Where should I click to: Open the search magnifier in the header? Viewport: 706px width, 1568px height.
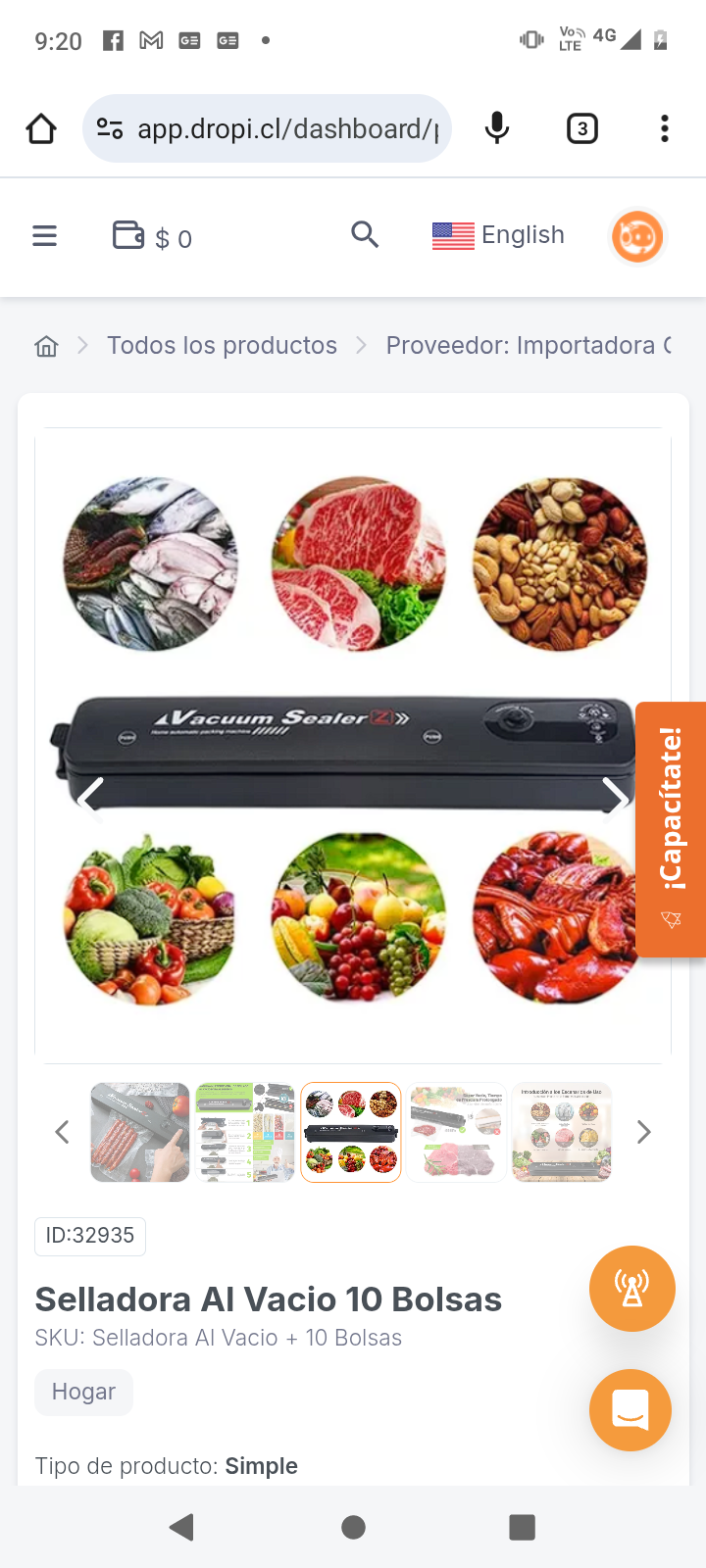tap(365, 235)
